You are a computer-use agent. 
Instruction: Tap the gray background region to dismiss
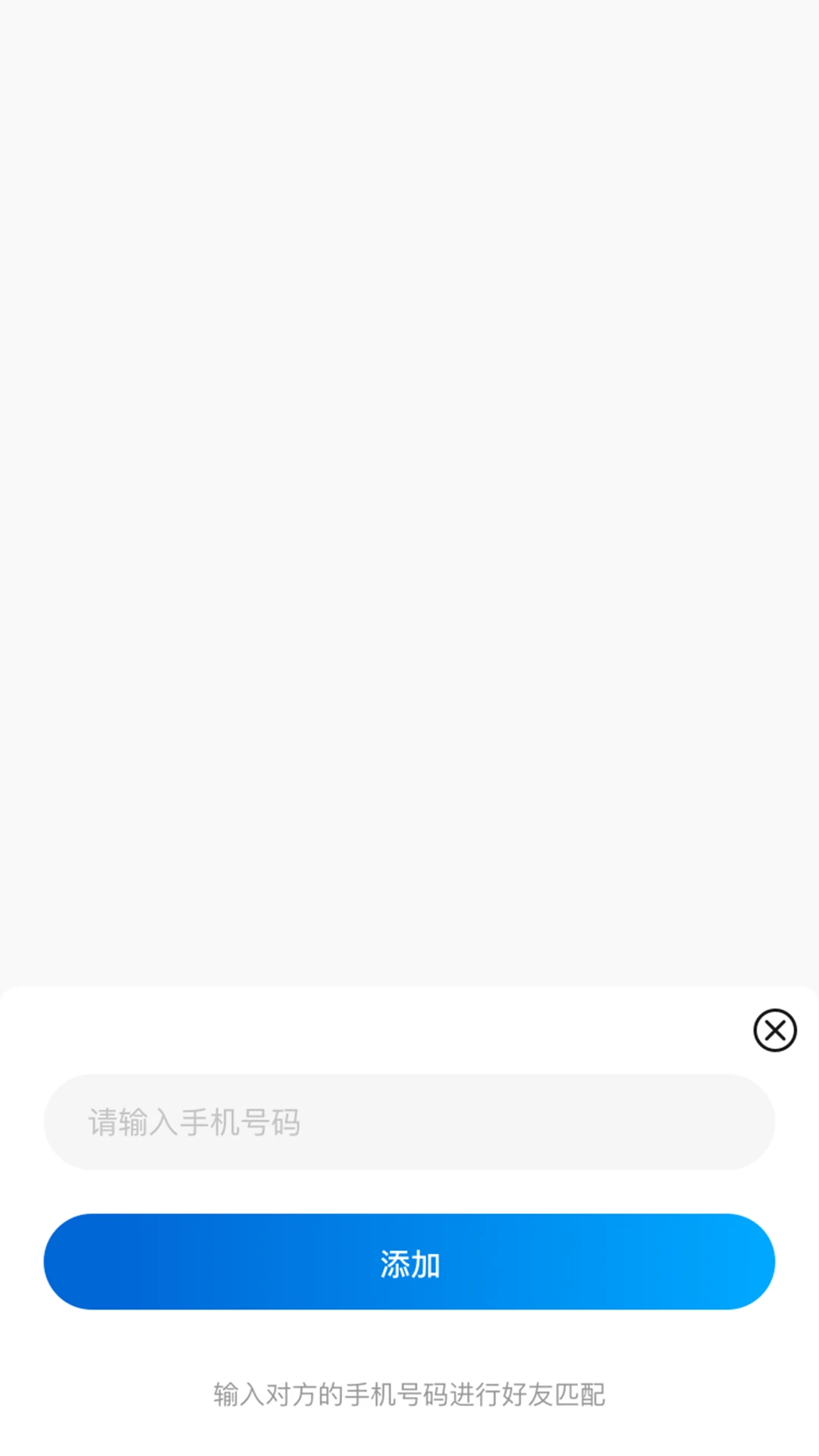pos(409,493)
